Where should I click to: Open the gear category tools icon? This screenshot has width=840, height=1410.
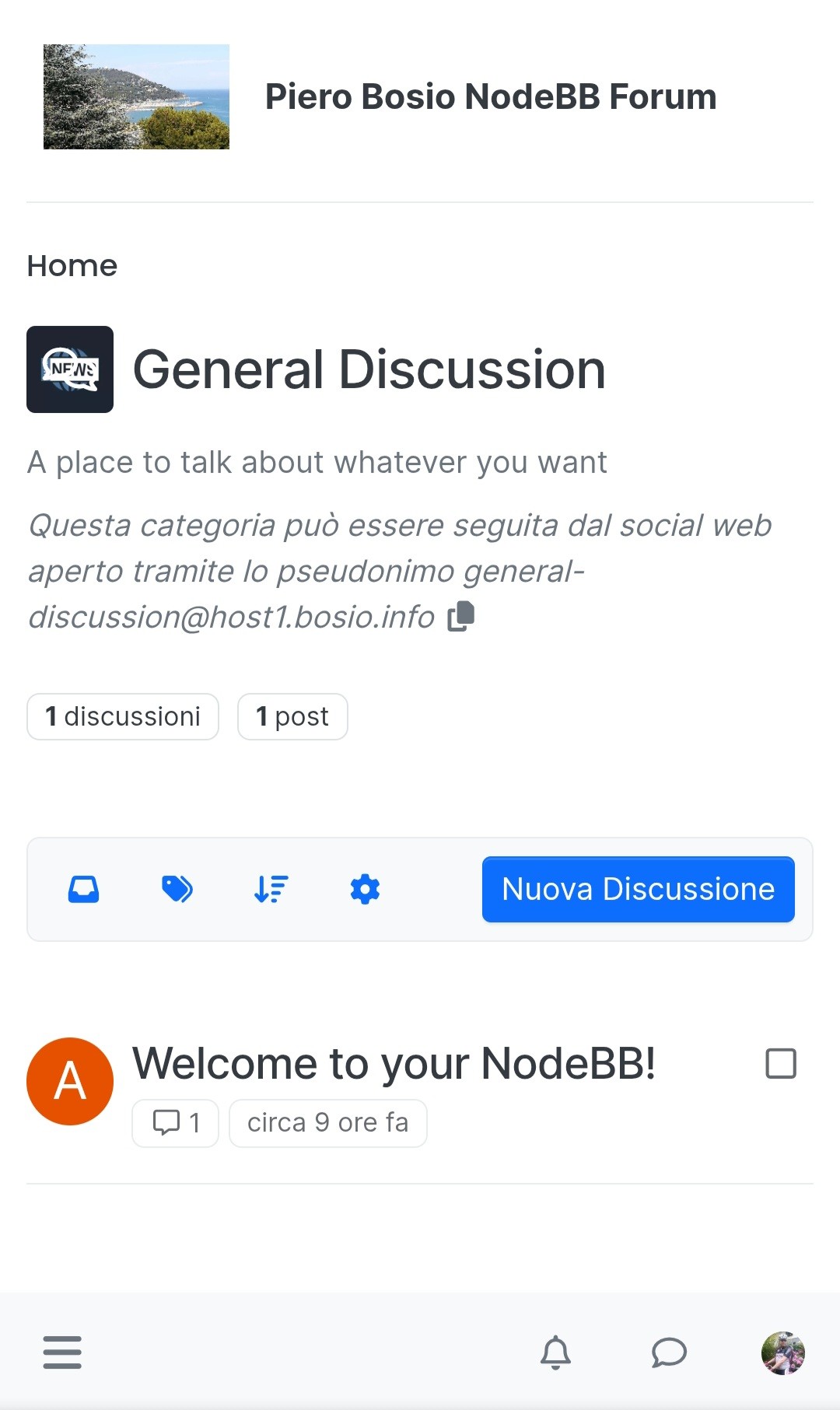(365, 889)
